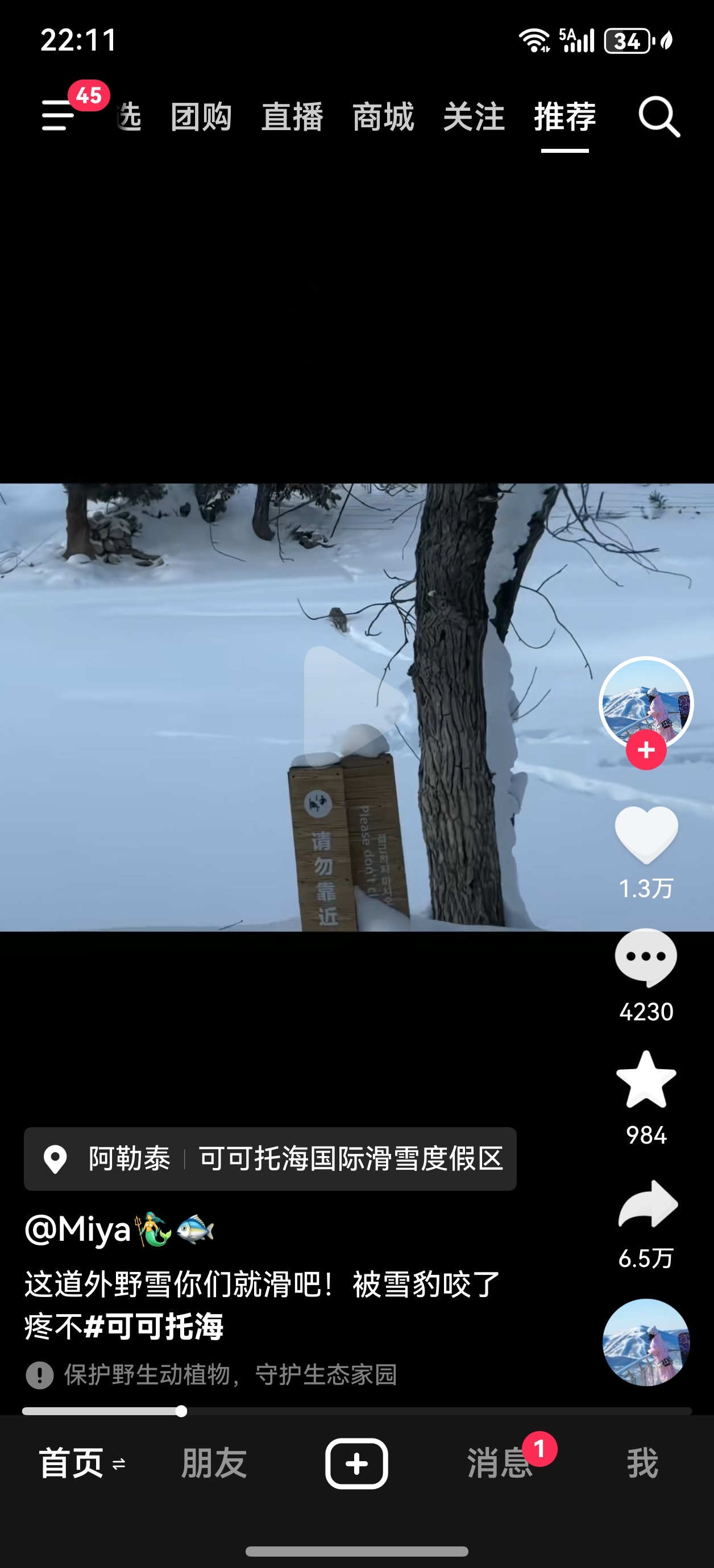714x1568 pixels.
Task: Create a new post with the plus button
Action: click(x=356, y=1463)
